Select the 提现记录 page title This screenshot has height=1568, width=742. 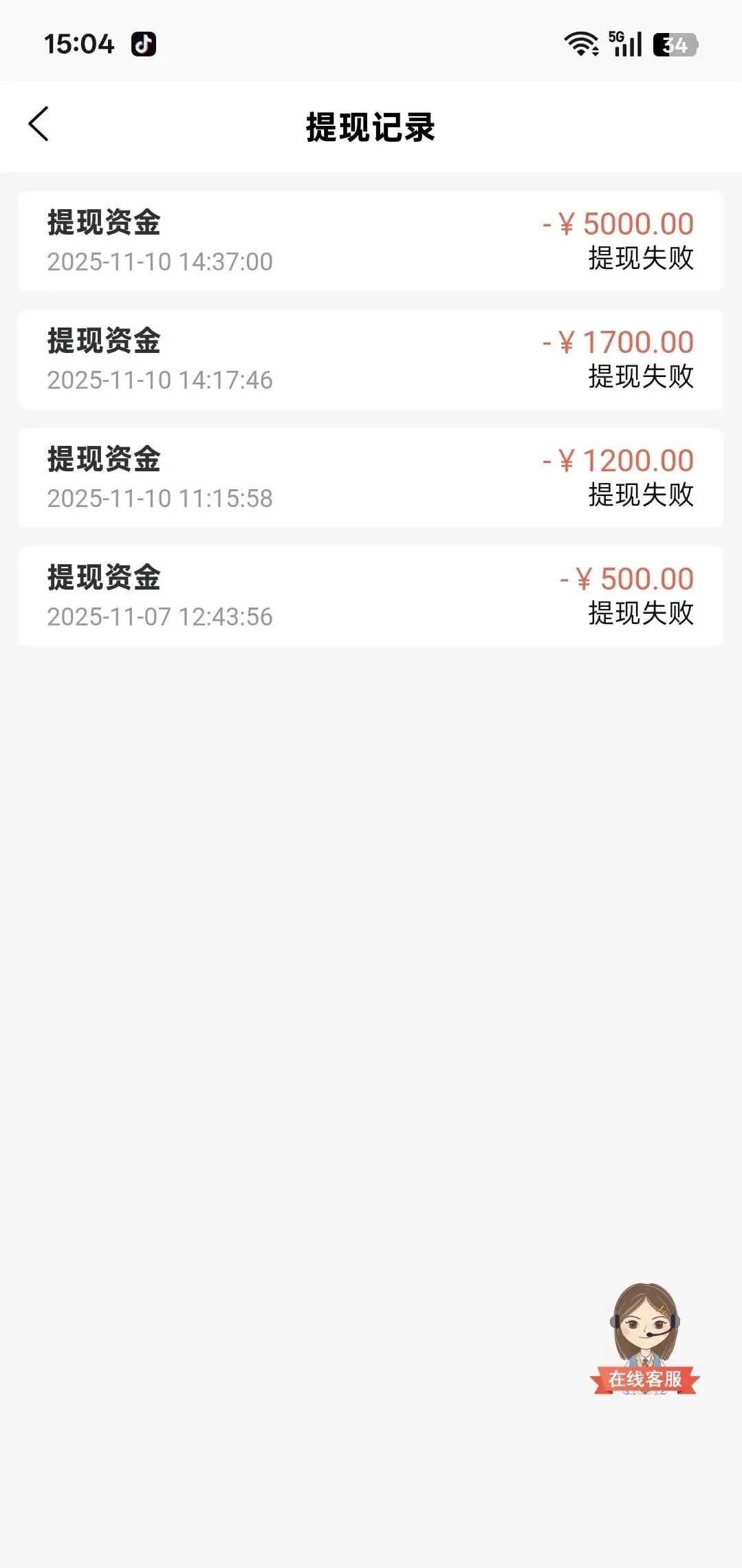pyautogui.click(x=371, y=126)
